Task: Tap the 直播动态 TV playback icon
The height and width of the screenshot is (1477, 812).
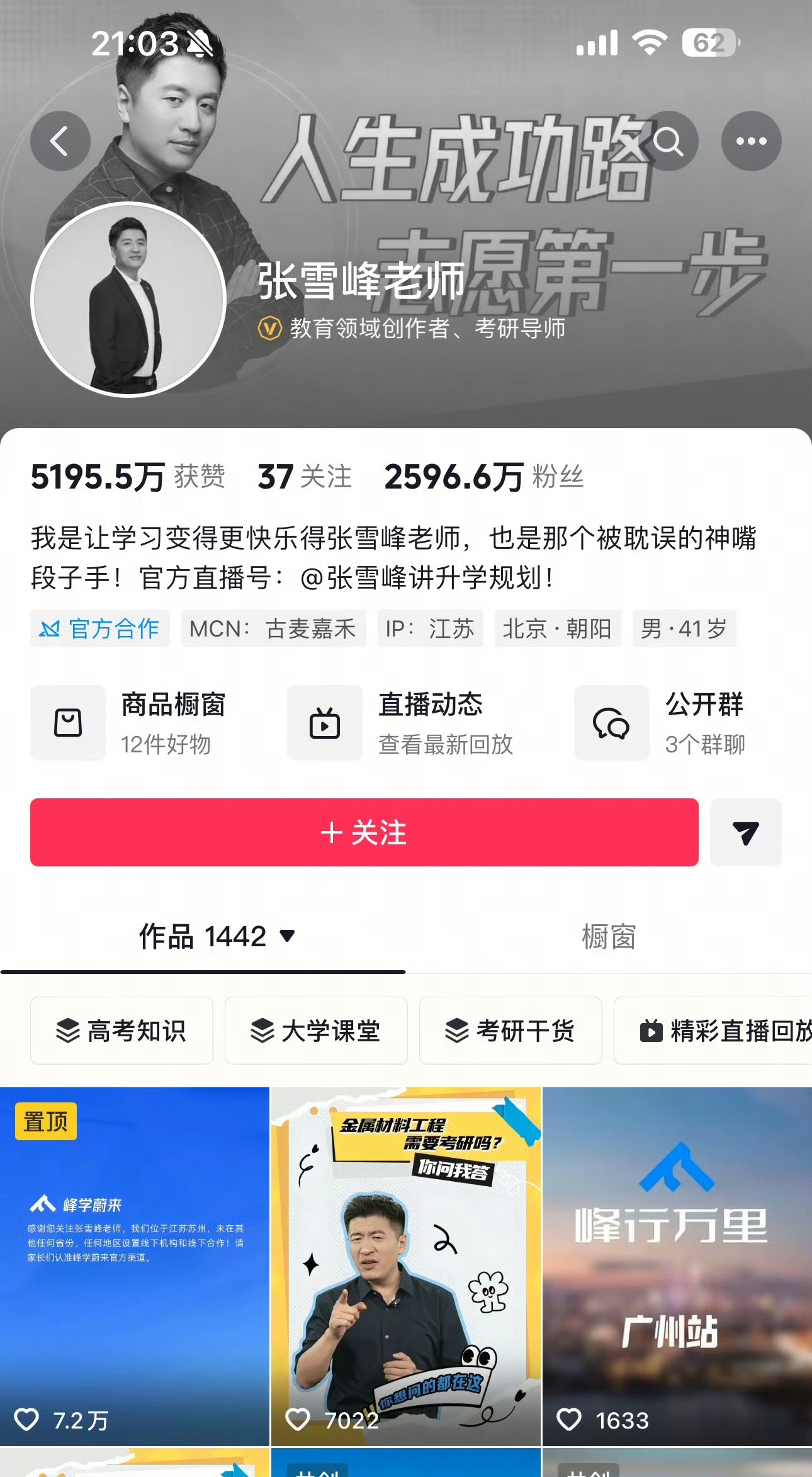Action: 324,723
